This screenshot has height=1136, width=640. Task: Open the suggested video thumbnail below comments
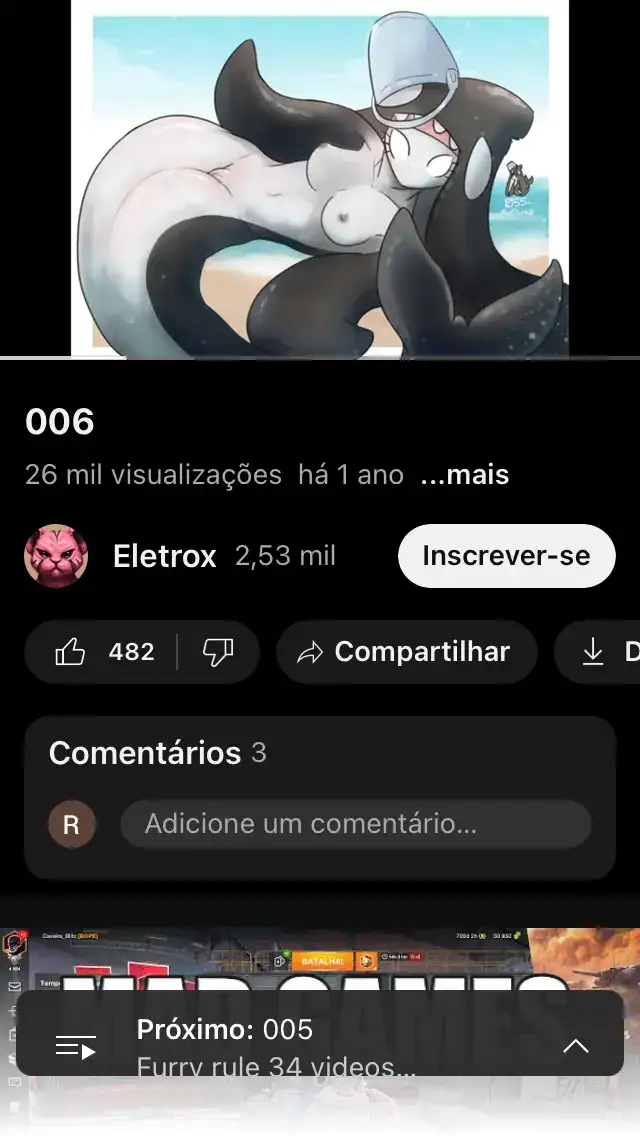pos(320,958)
